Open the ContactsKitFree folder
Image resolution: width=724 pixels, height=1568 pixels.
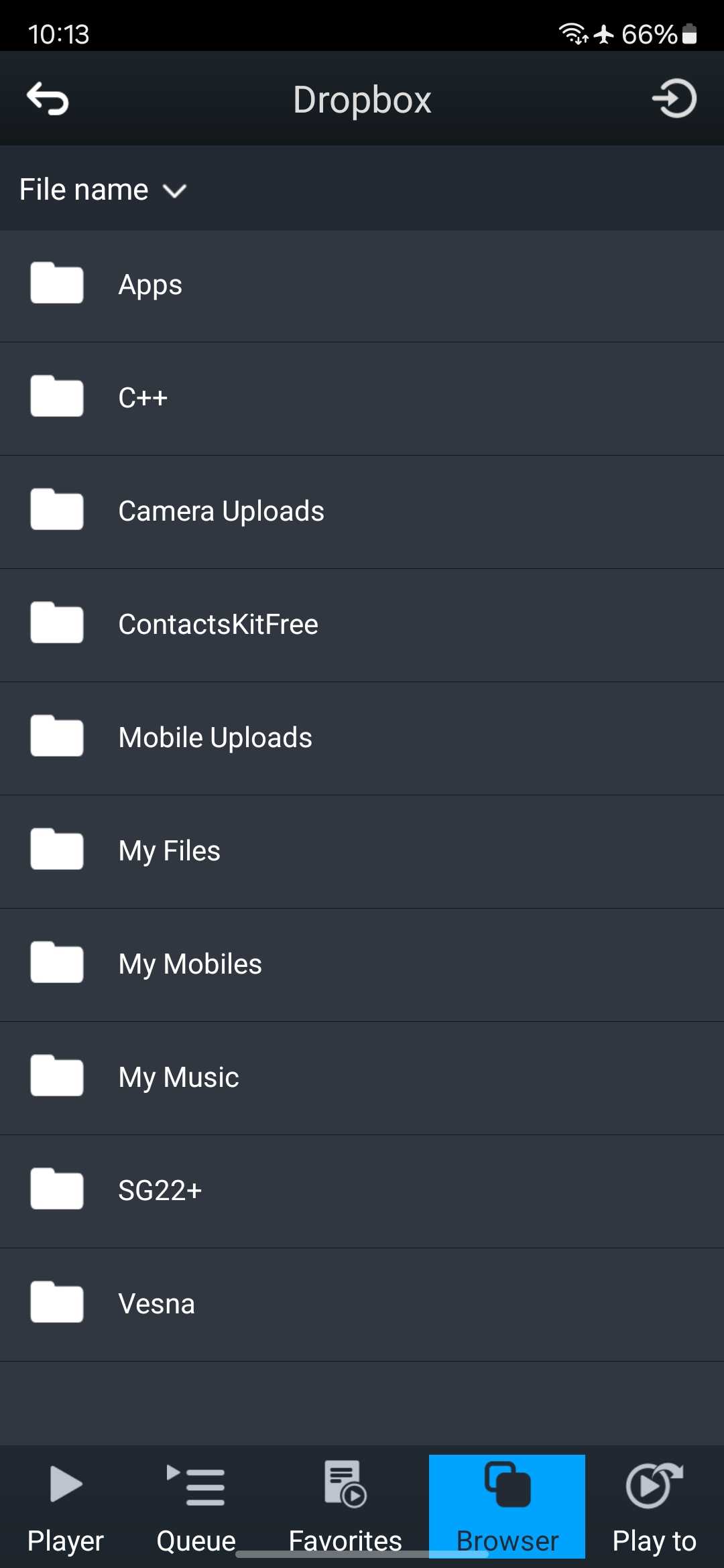(x=362, y=626)
